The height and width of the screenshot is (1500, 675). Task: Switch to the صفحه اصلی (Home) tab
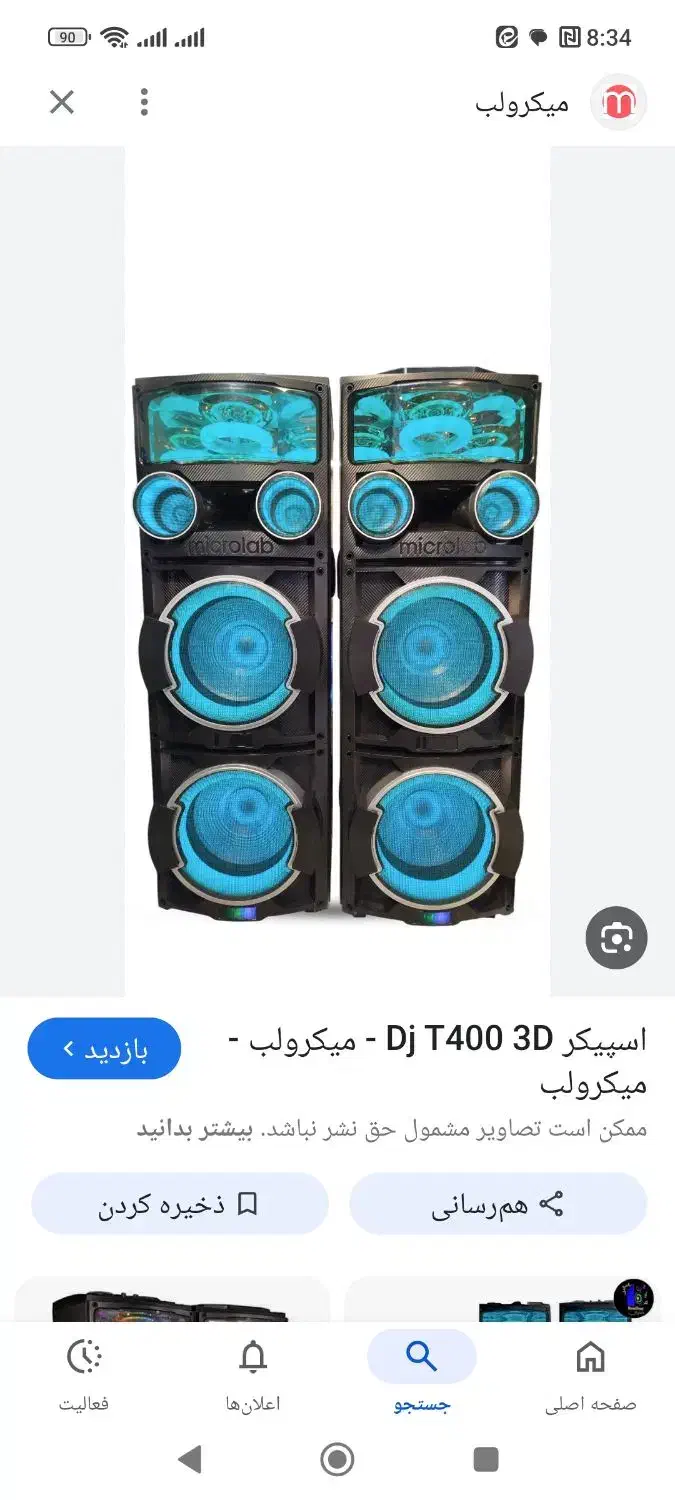click(590, 1376)
